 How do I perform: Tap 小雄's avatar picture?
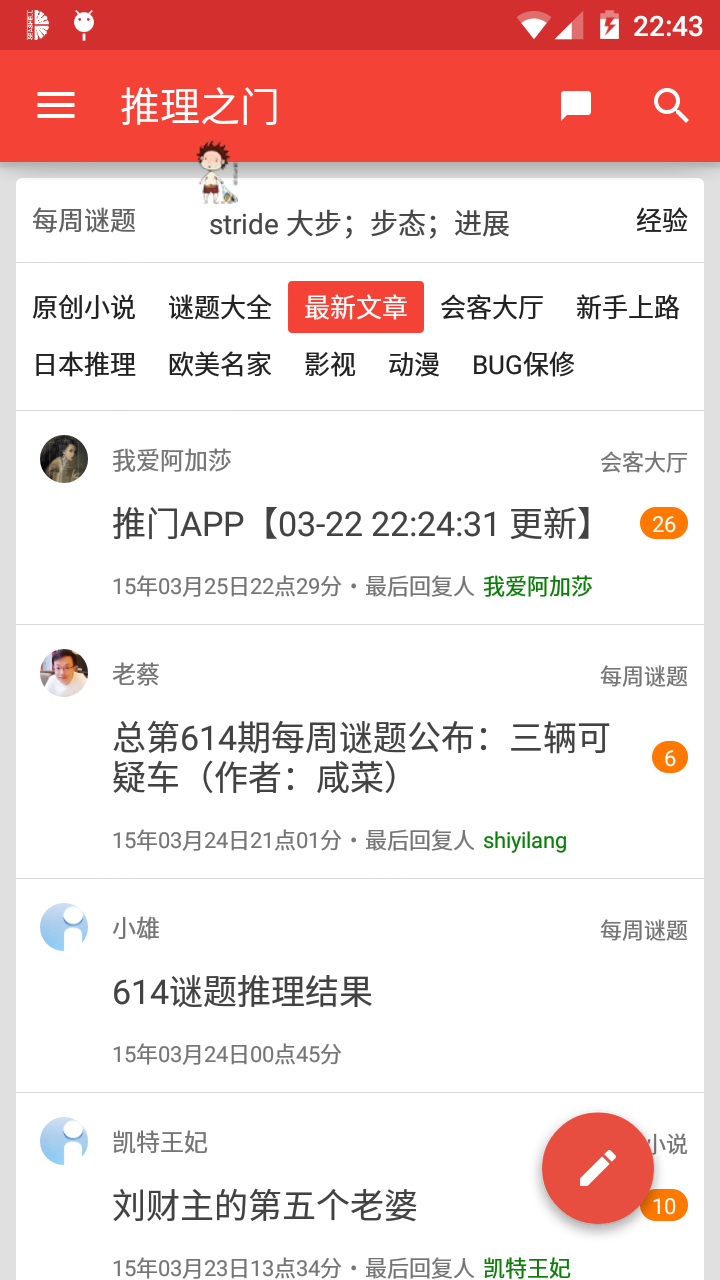pyautogui.click(x=63, y=927)
